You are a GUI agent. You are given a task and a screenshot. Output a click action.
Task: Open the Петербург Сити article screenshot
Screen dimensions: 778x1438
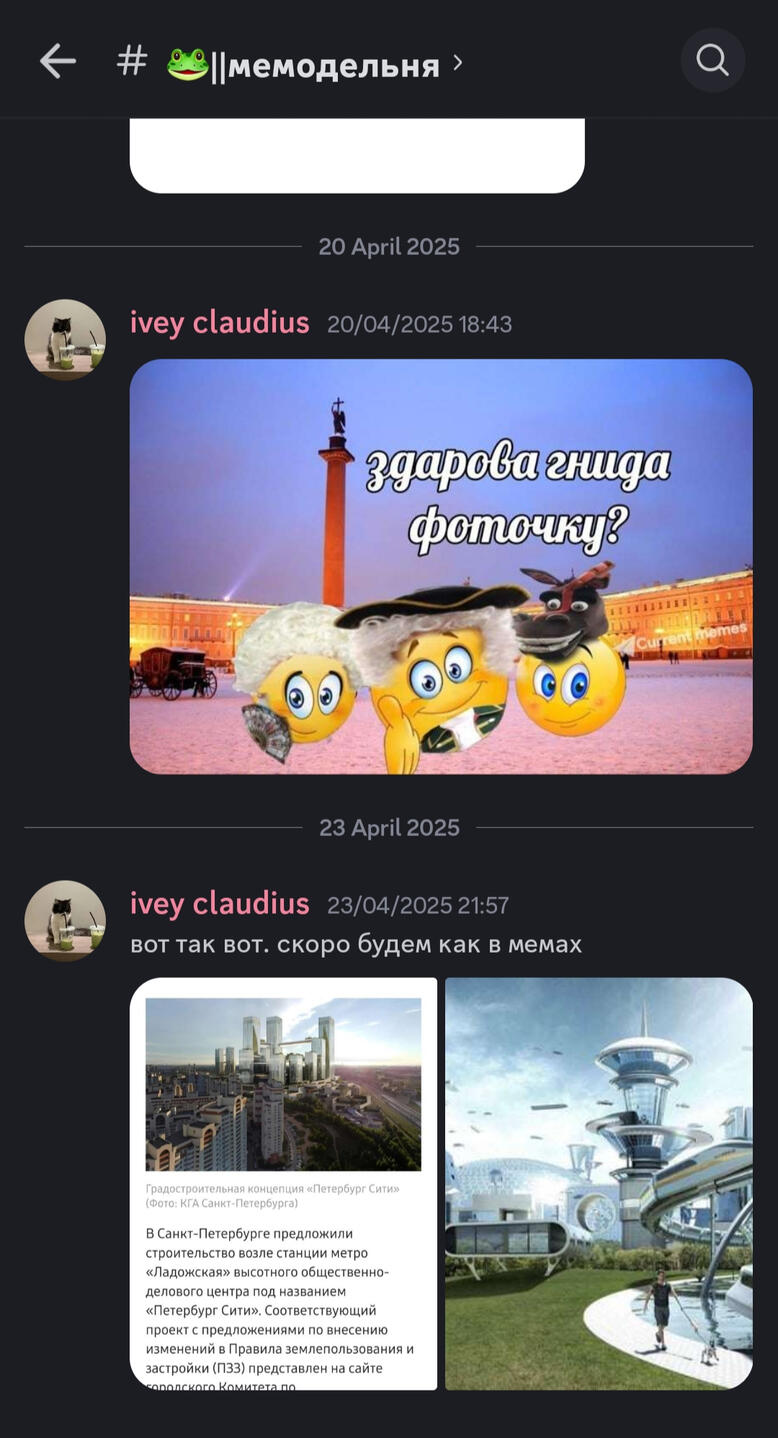tap(283, 1183)
